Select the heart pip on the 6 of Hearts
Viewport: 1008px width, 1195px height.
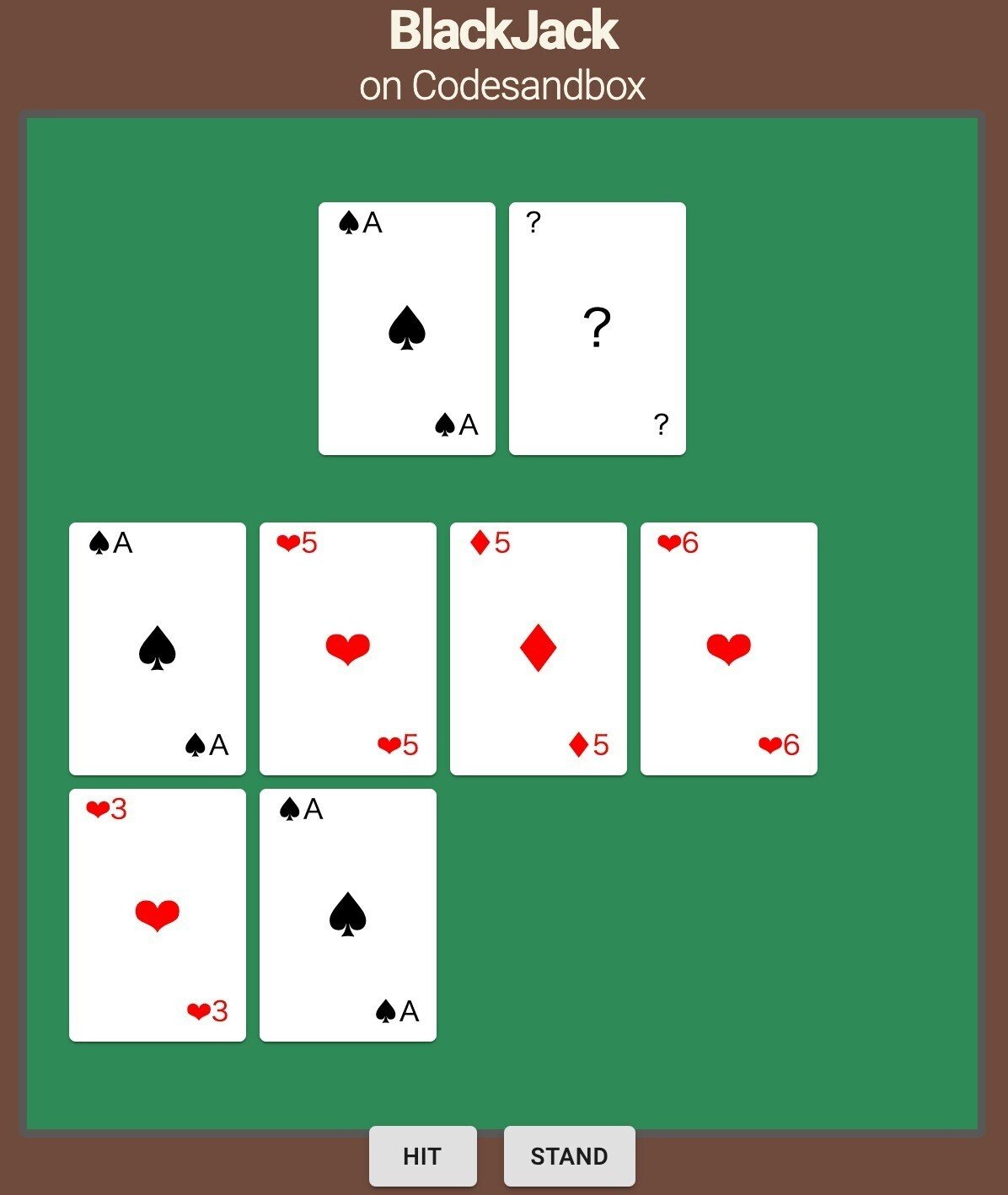click(729, 649)
